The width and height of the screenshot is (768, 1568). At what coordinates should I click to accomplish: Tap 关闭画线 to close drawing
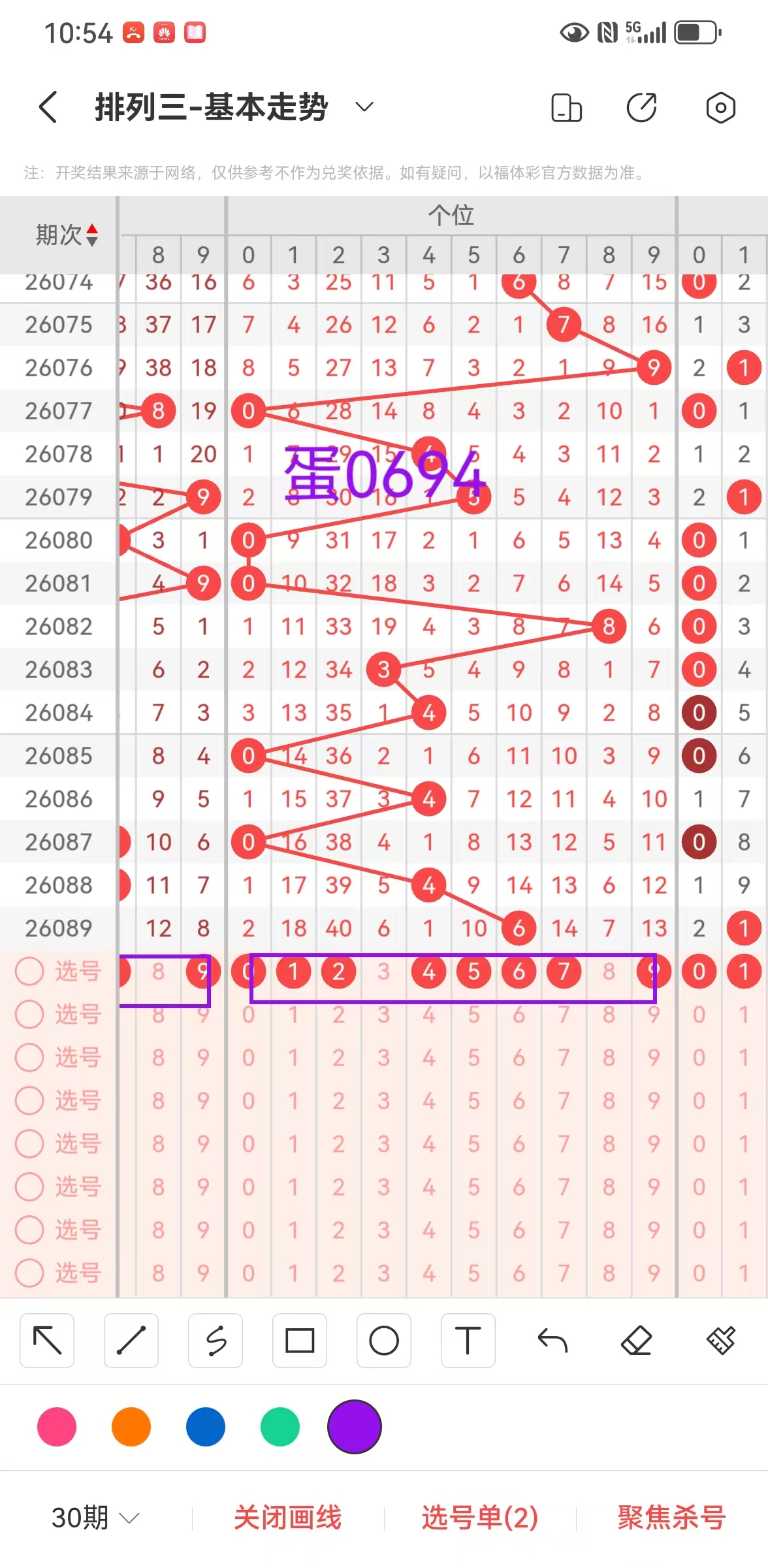pyautogui.click(x=287, y=1517)
